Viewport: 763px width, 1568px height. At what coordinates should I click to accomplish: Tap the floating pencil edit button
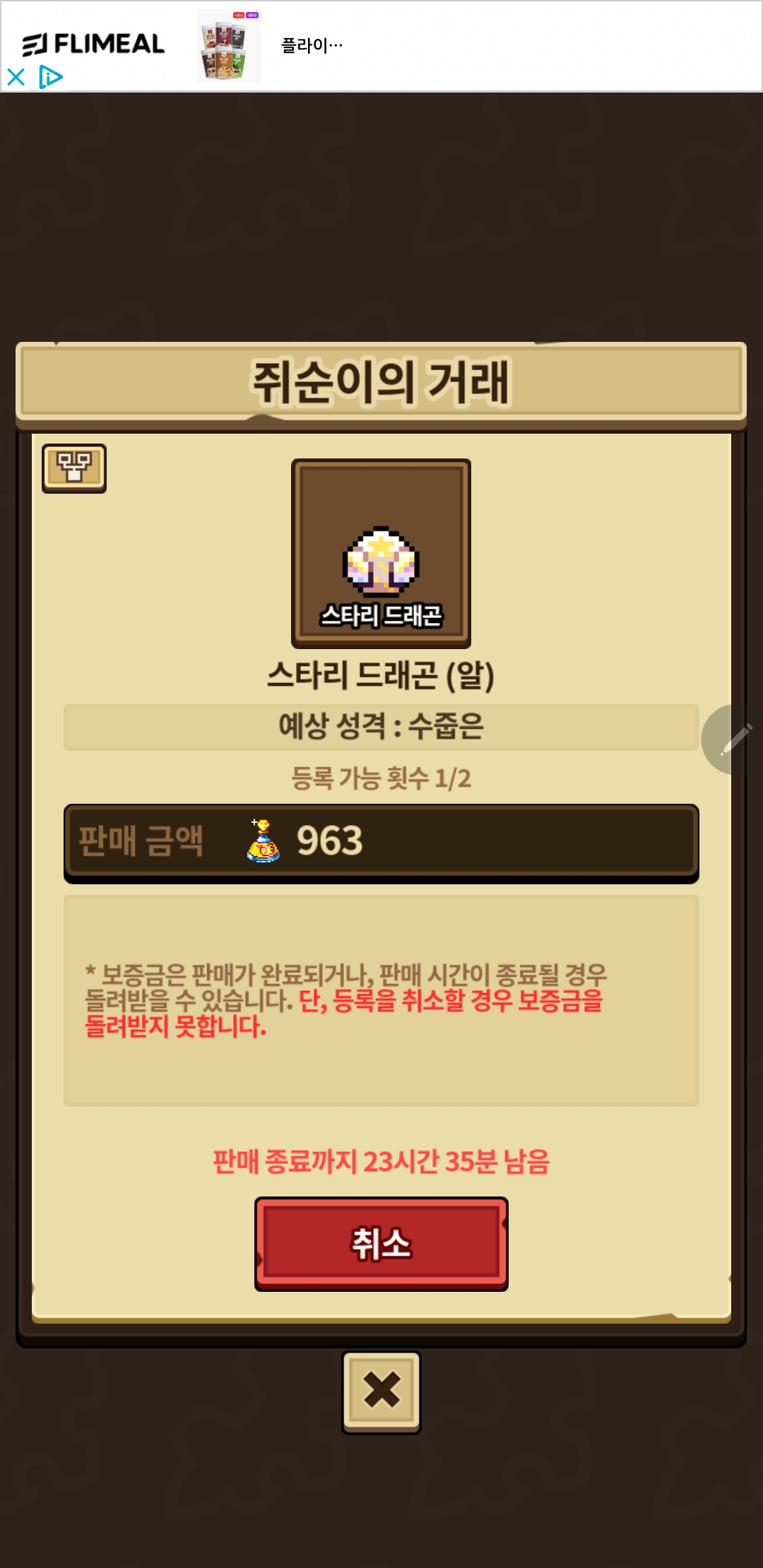point(733,740)
